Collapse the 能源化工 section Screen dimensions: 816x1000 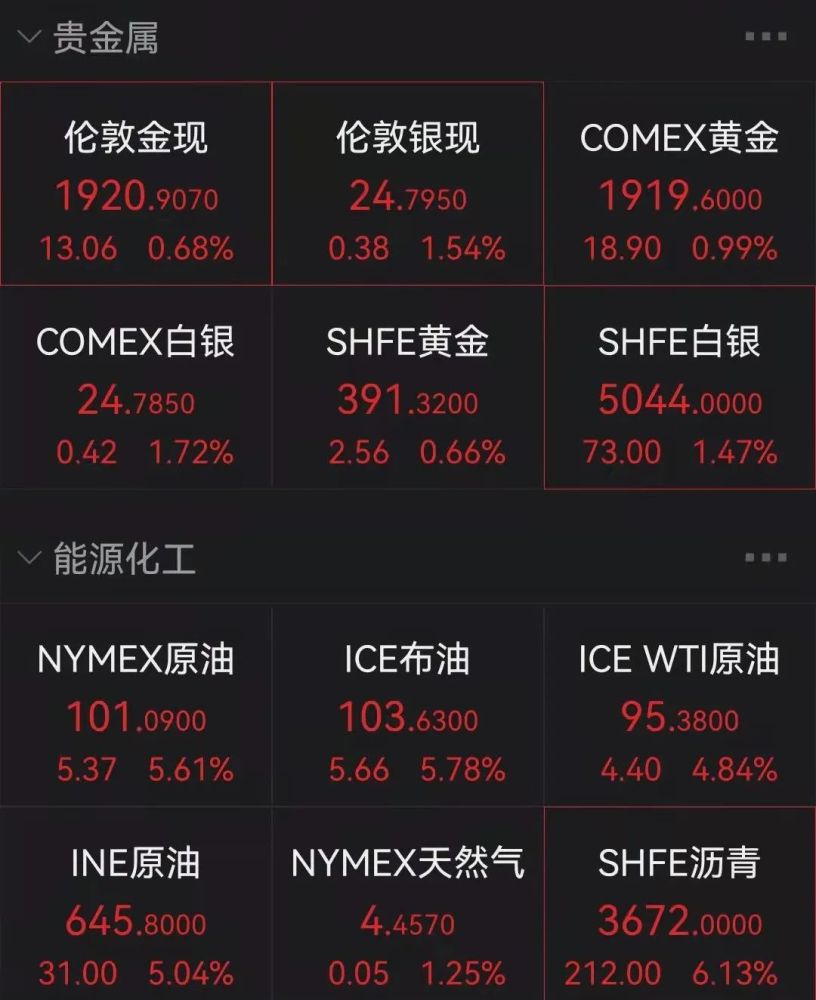coord(29,558)
